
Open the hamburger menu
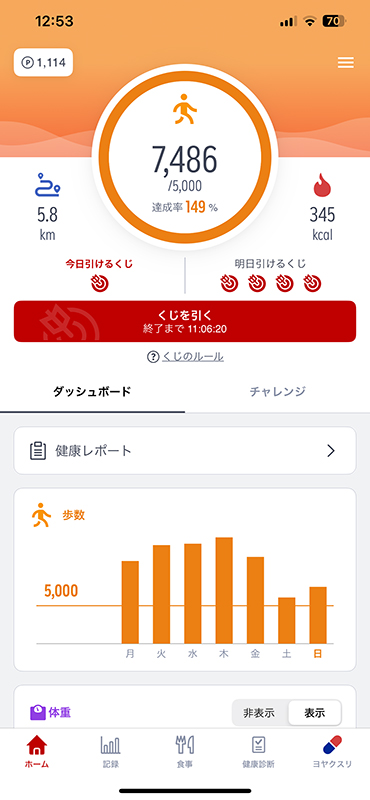pos(346,63)
